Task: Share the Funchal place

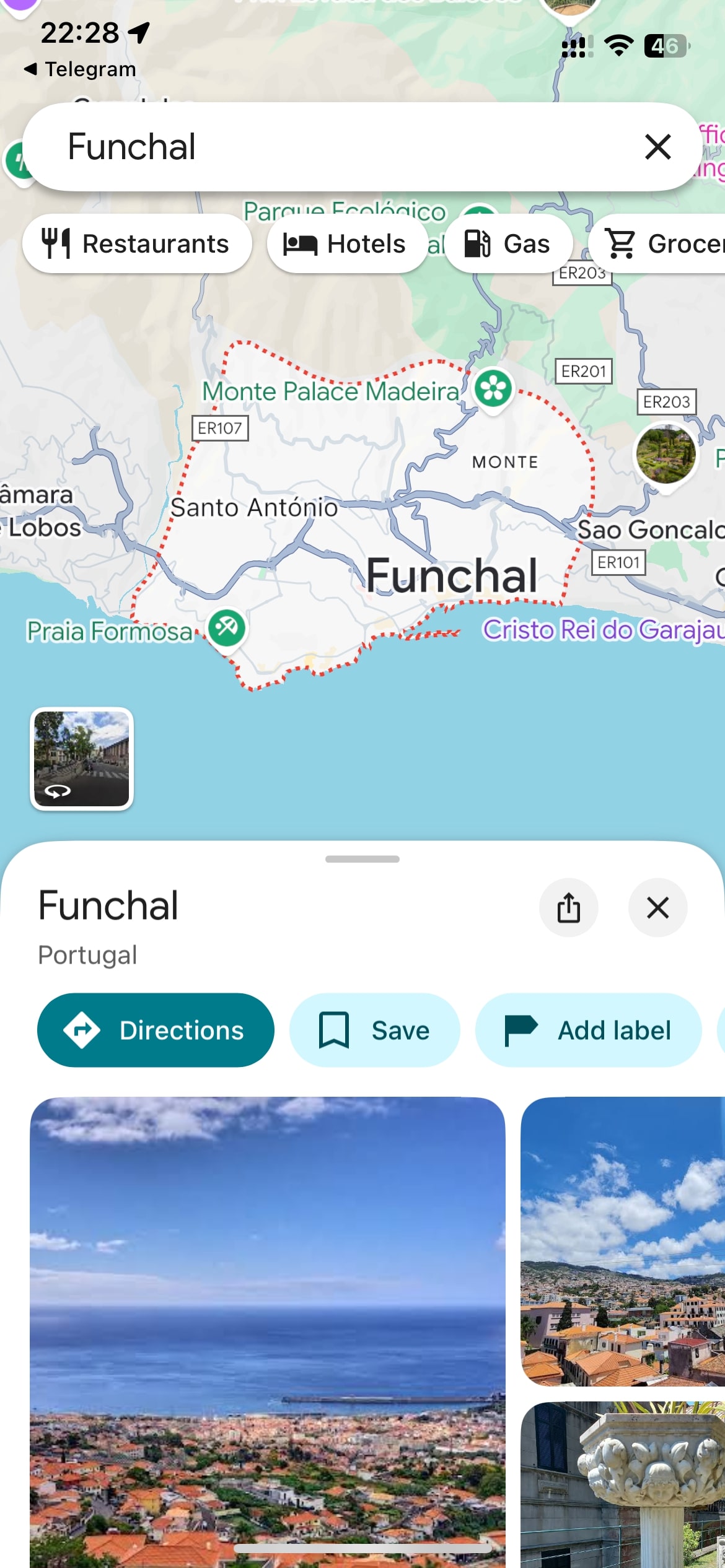Action: [568, 908]
